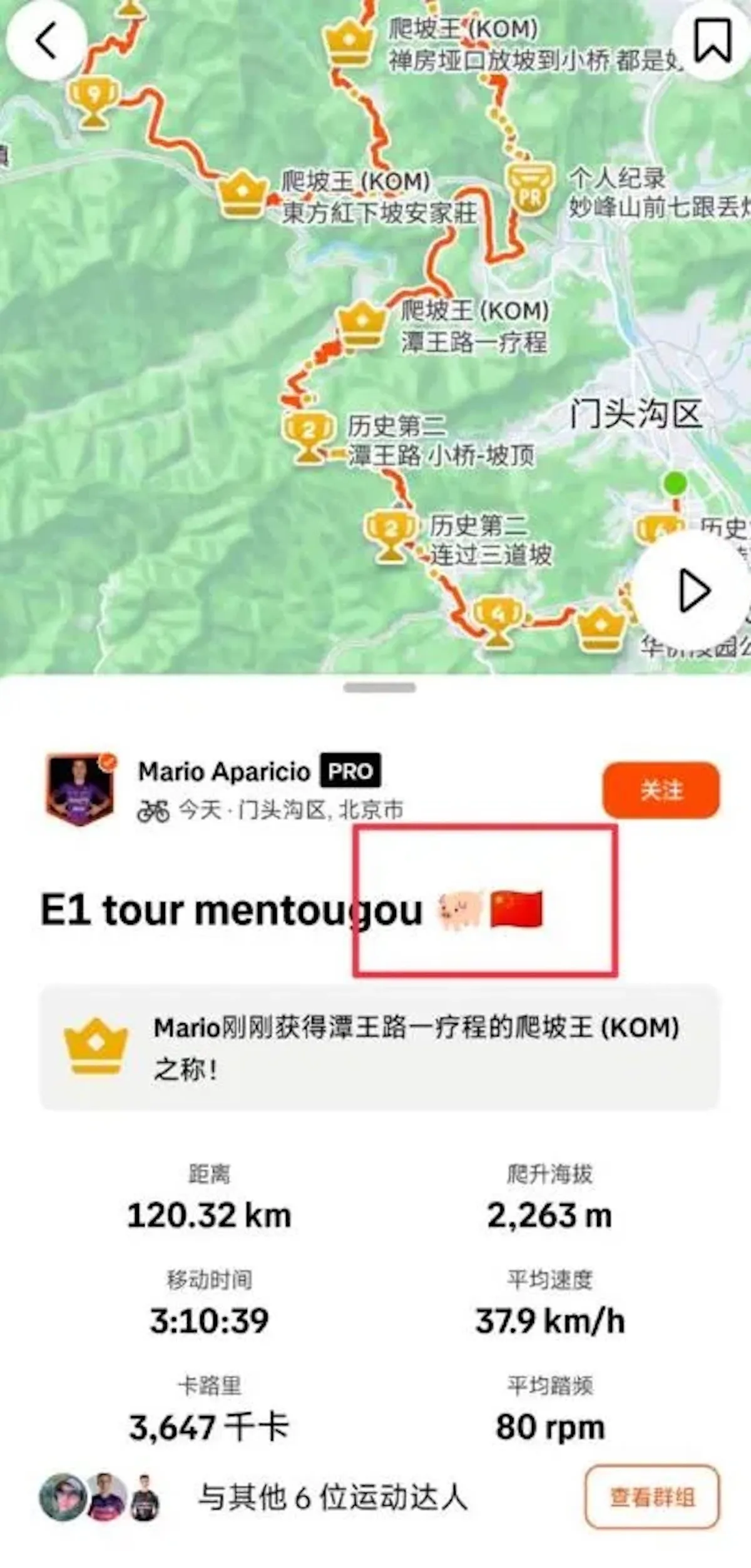Open Mario Aparicio's profile avatar

pos(80,789)
